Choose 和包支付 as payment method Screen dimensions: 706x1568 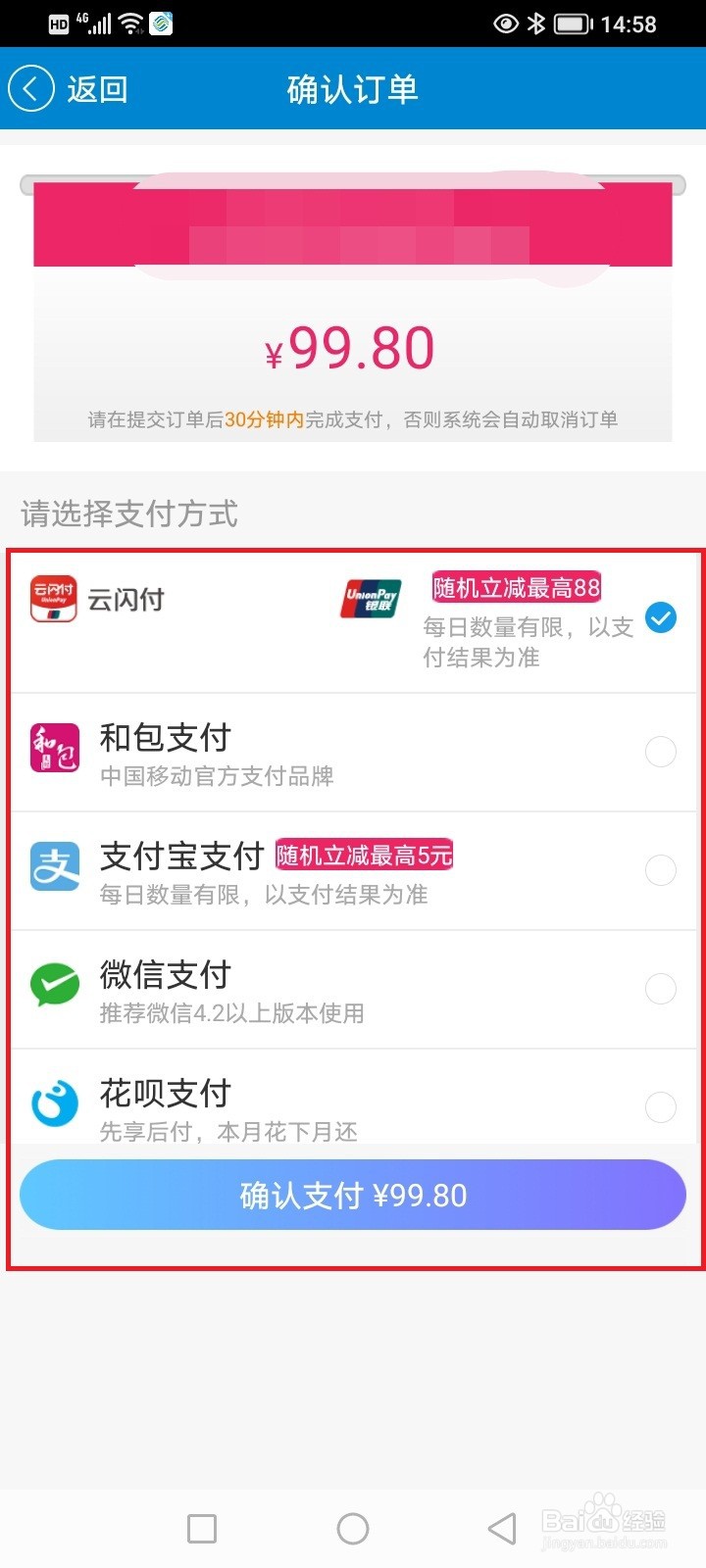click(x=661, y=752)
